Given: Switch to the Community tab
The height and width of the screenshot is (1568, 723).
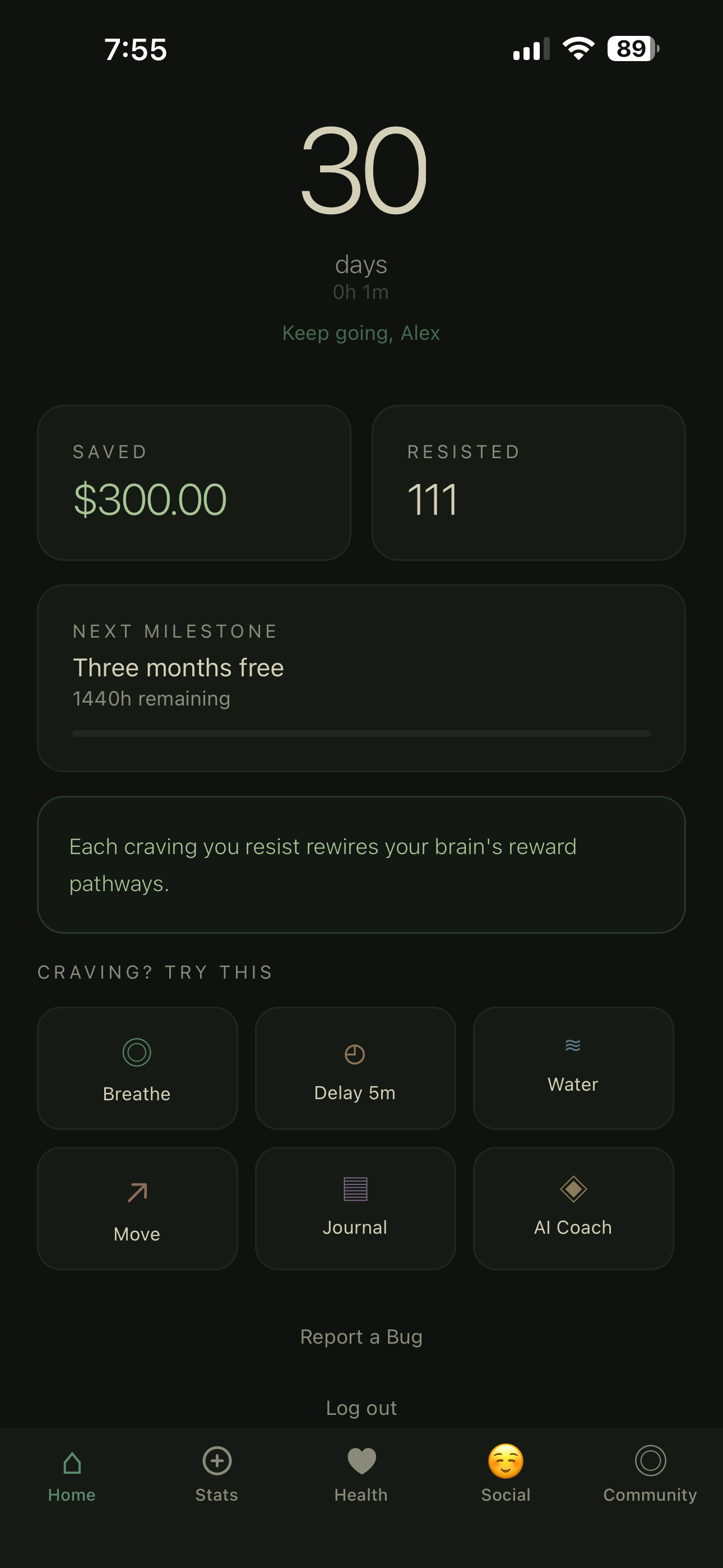Looking at the screenshot, I should [650, 1474].
